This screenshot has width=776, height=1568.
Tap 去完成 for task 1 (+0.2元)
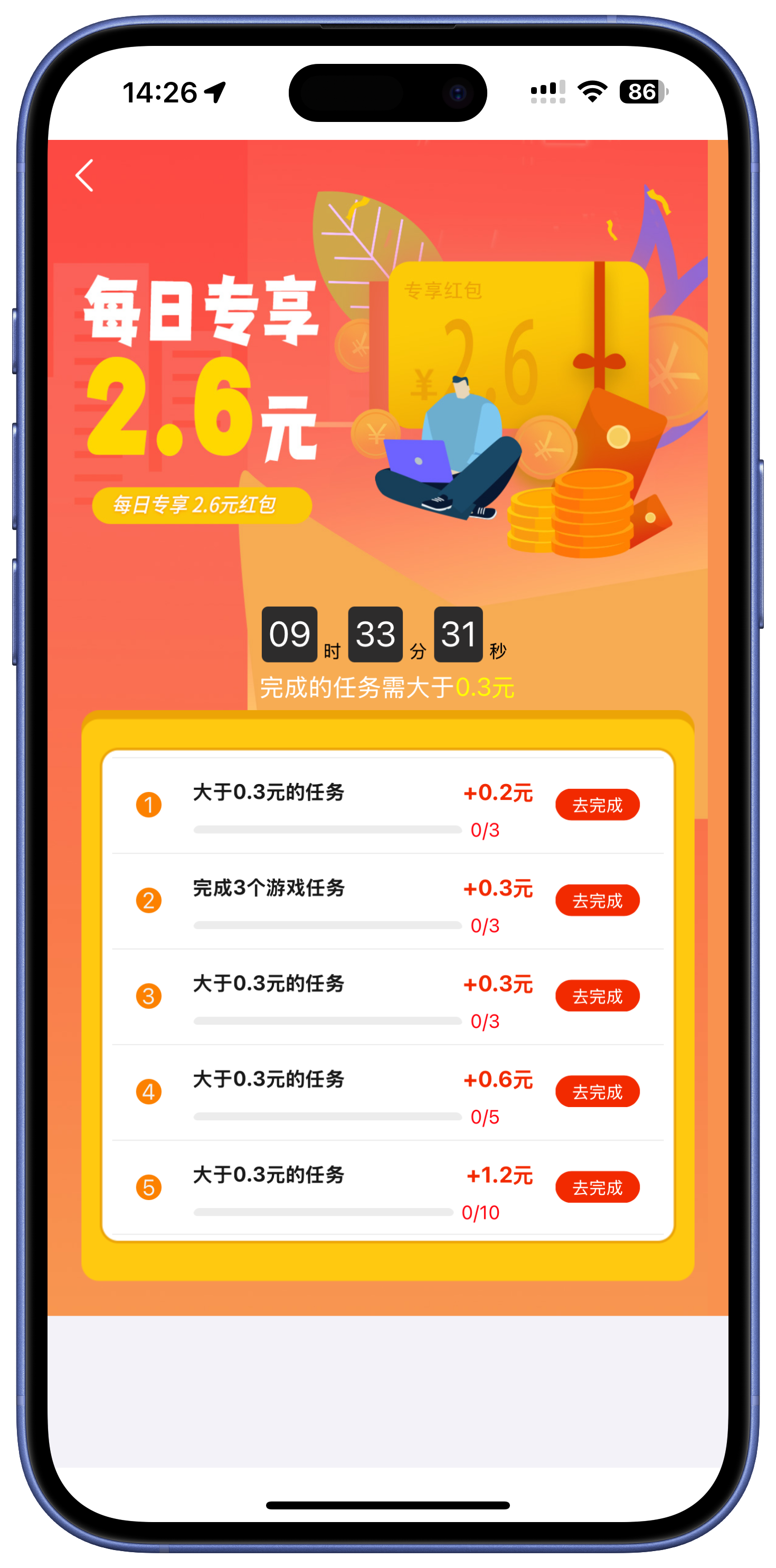tap(597, 805)
